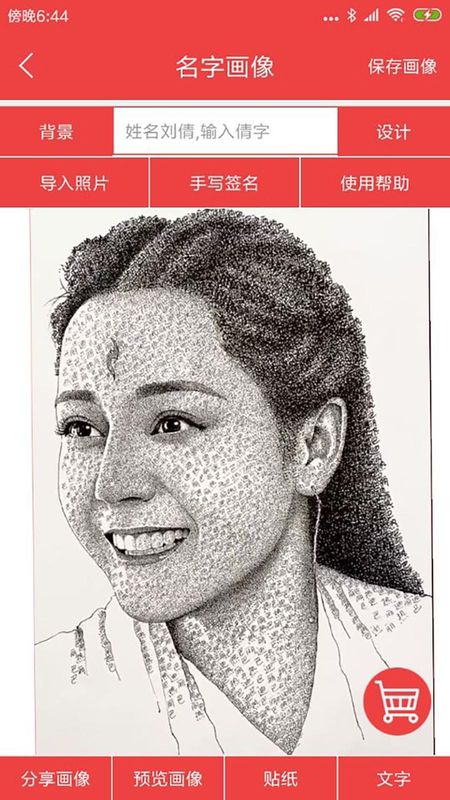Open the 贴纸 stickers option
Screen dimensions: 450x800
[281, 779]
